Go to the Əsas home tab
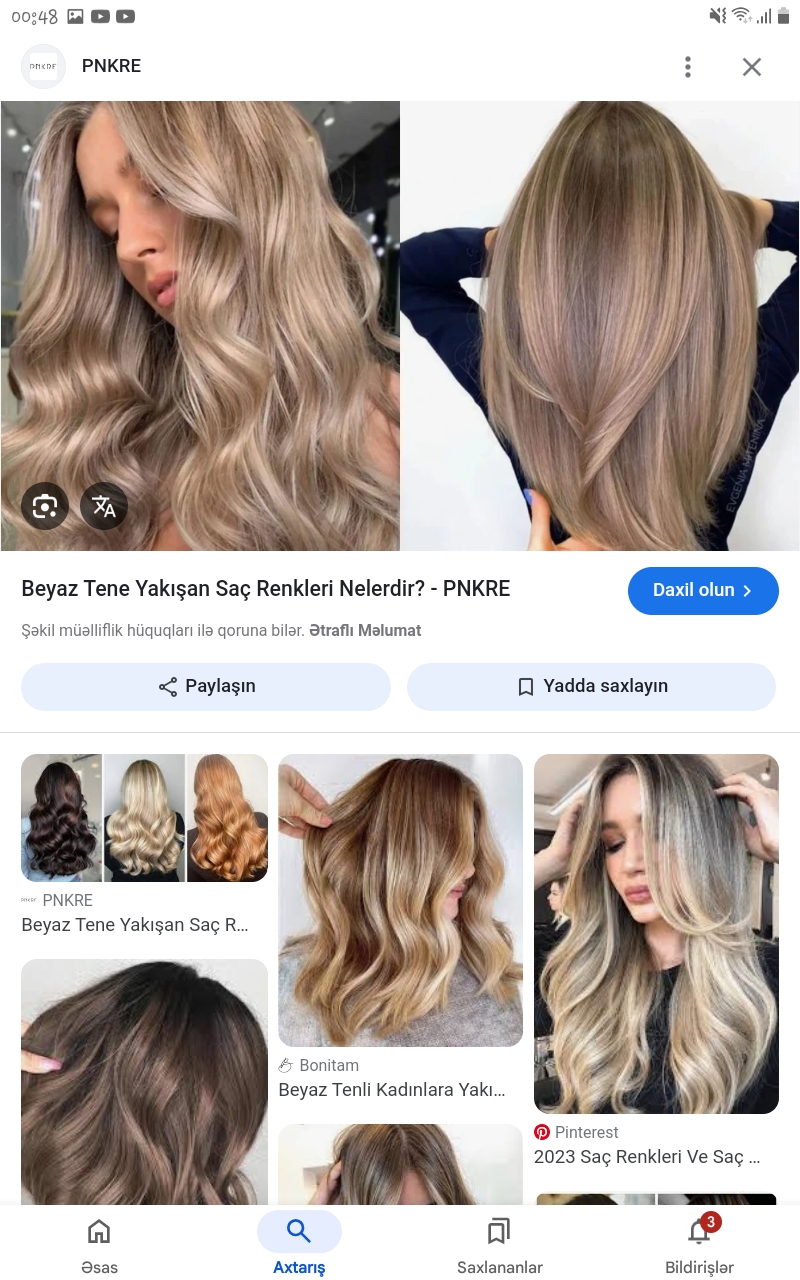This screenshot has height=1280, width=800. pyautogui.click(x=99, y=1243)
